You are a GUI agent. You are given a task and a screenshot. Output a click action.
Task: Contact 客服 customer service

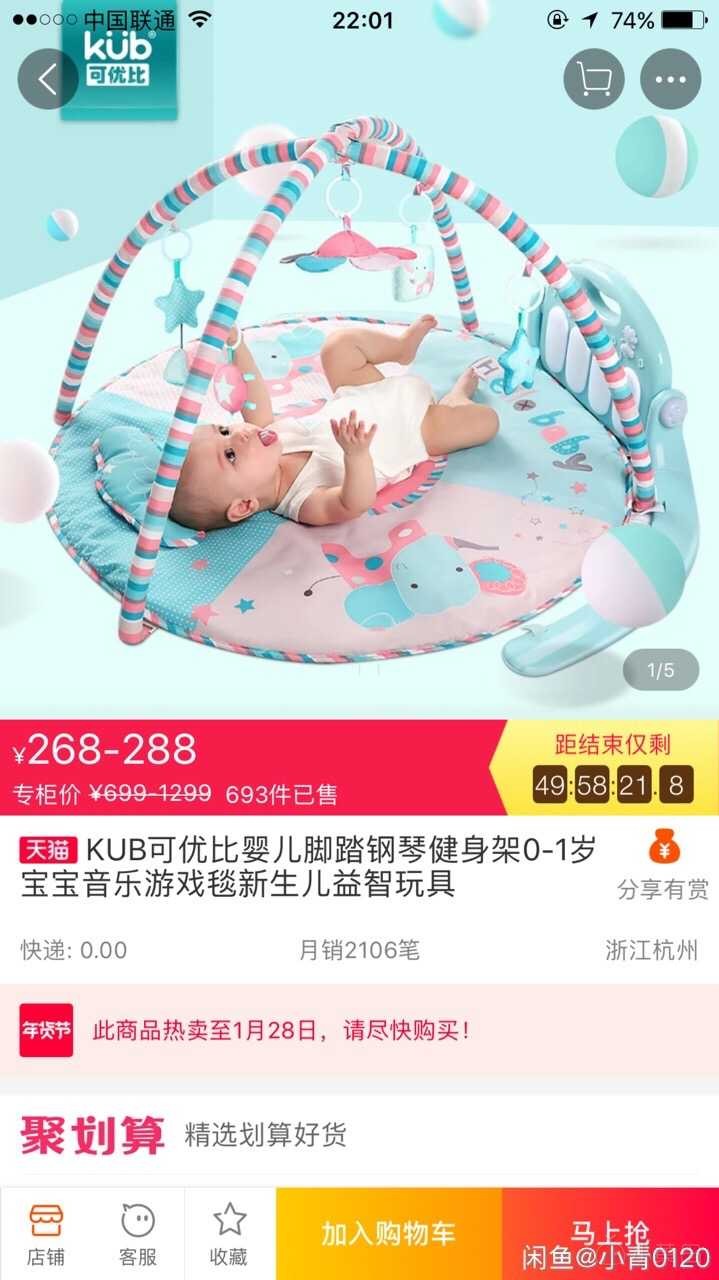(138, 1234)
